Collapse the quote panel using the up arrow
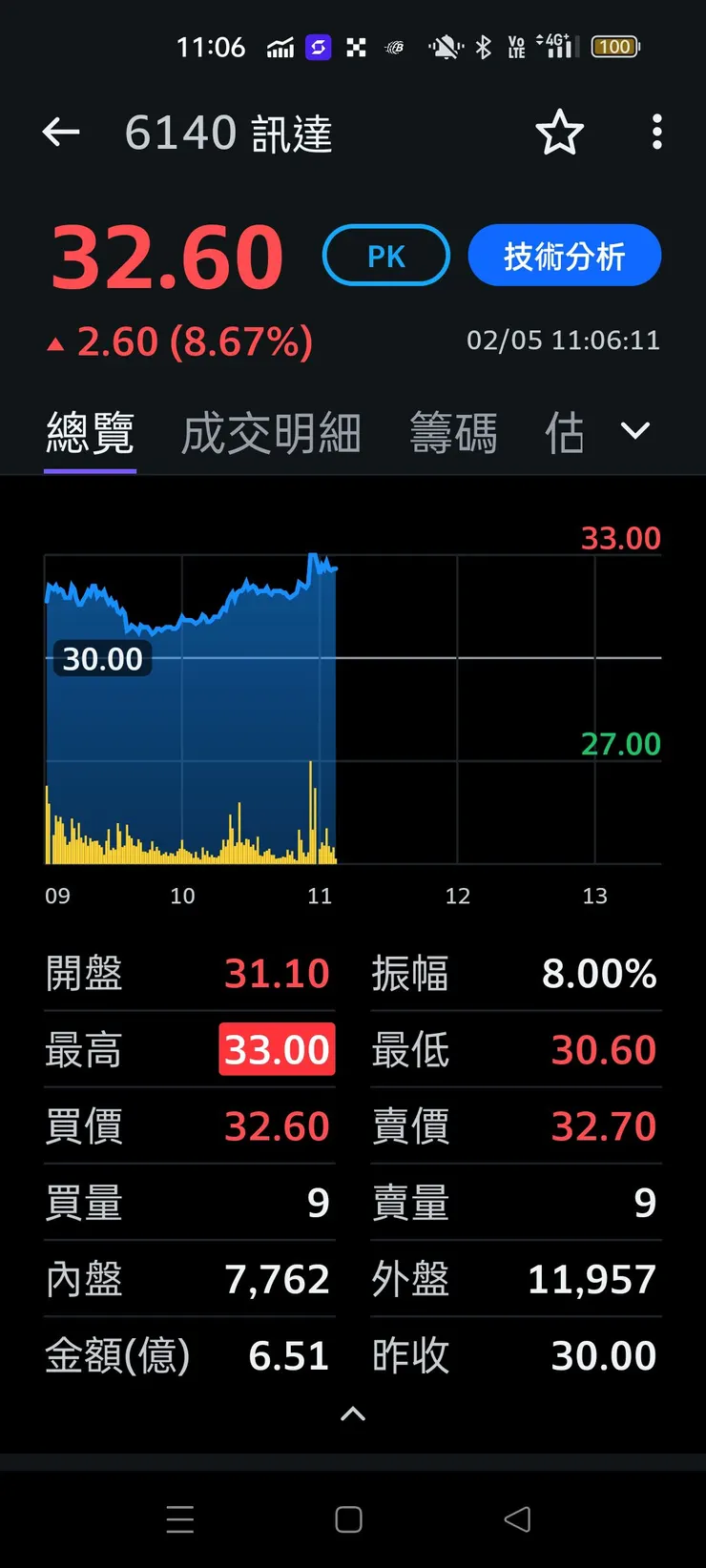 (x=352, y=1414)
